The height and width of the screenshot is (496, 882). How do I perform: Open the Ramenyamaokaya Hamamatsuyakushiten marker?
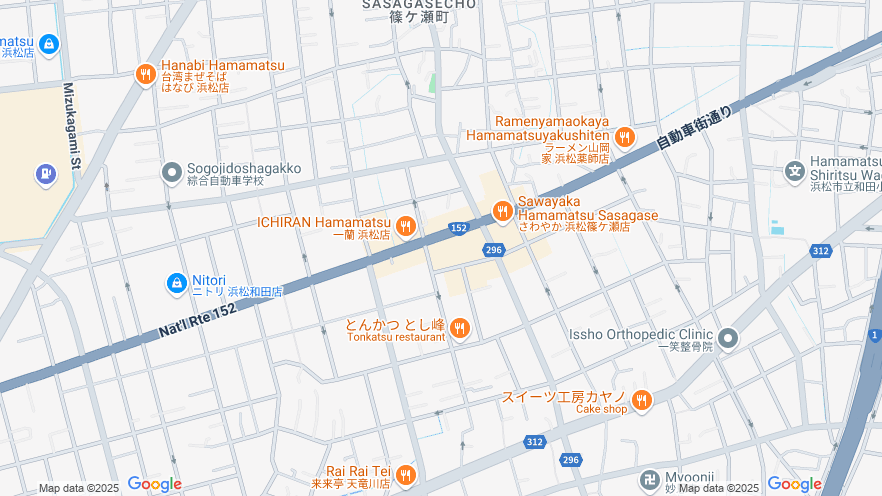click(x=625, y=137)
